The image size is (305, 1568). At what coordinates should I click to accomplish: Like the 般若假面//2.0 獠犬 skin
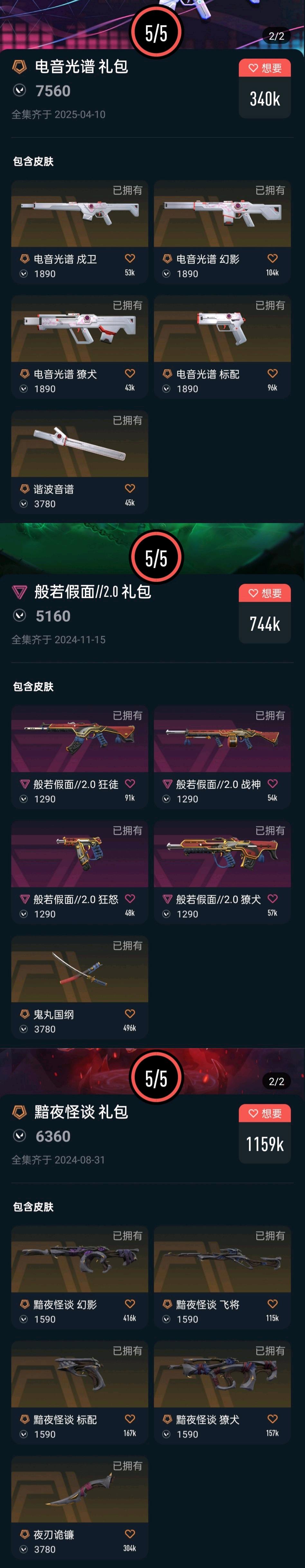(x=272, y=899)
